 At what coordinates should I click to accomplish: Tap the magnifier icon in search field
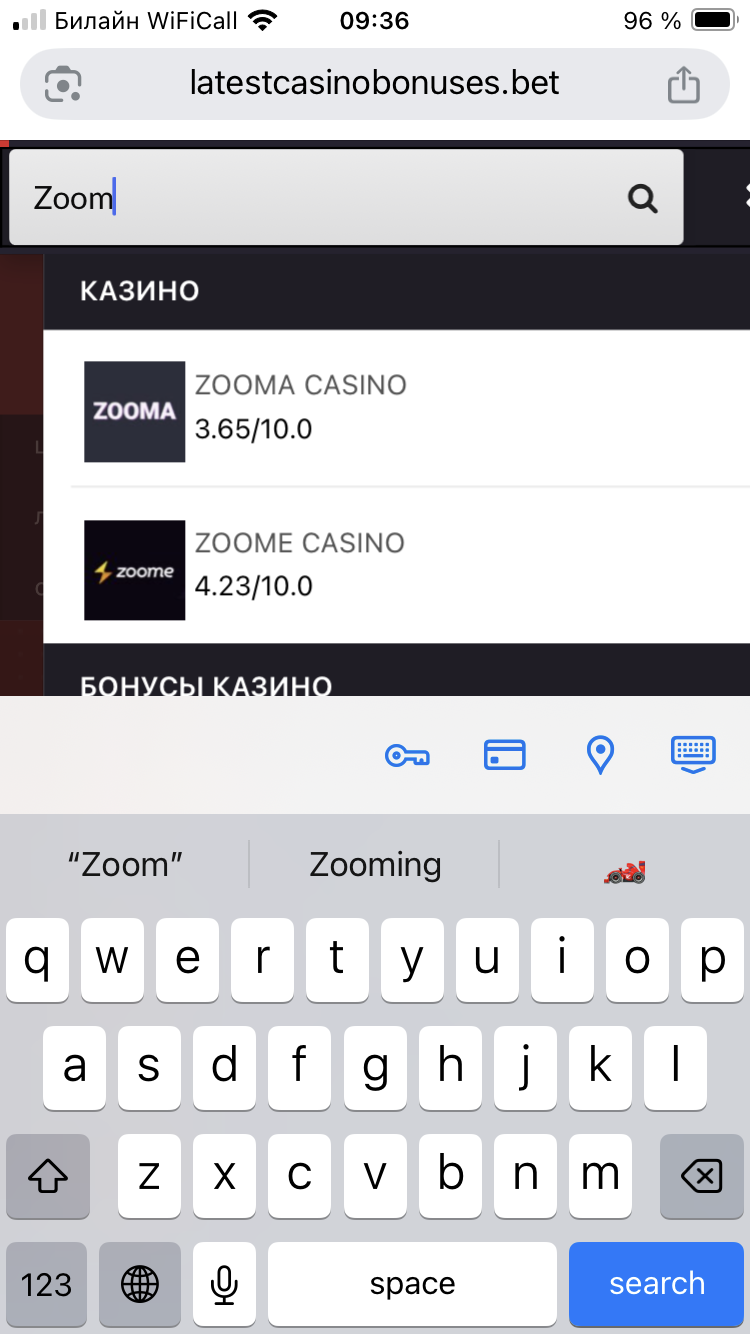coord(642,199)
